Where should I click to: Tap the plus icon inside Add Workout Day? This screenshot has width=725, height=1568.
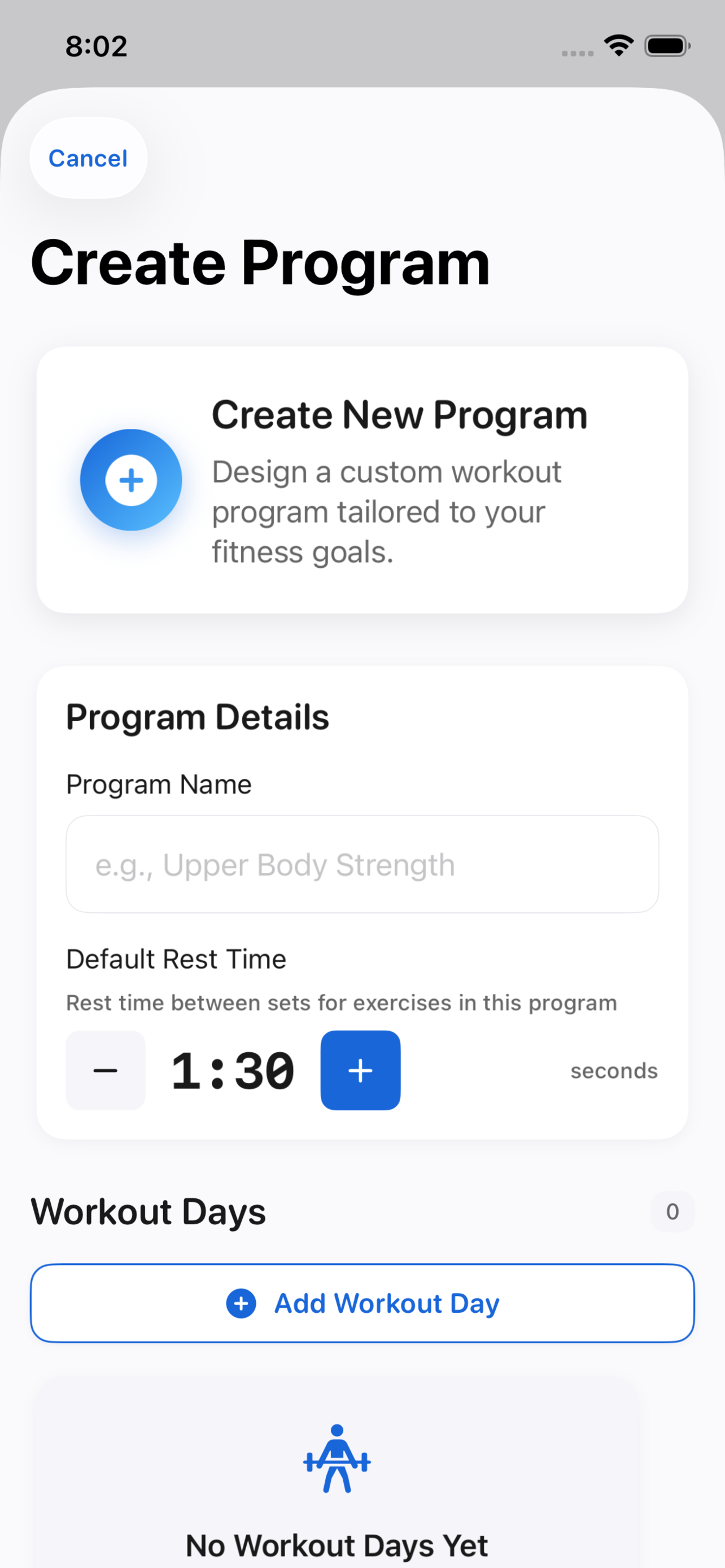point(241,1303)
